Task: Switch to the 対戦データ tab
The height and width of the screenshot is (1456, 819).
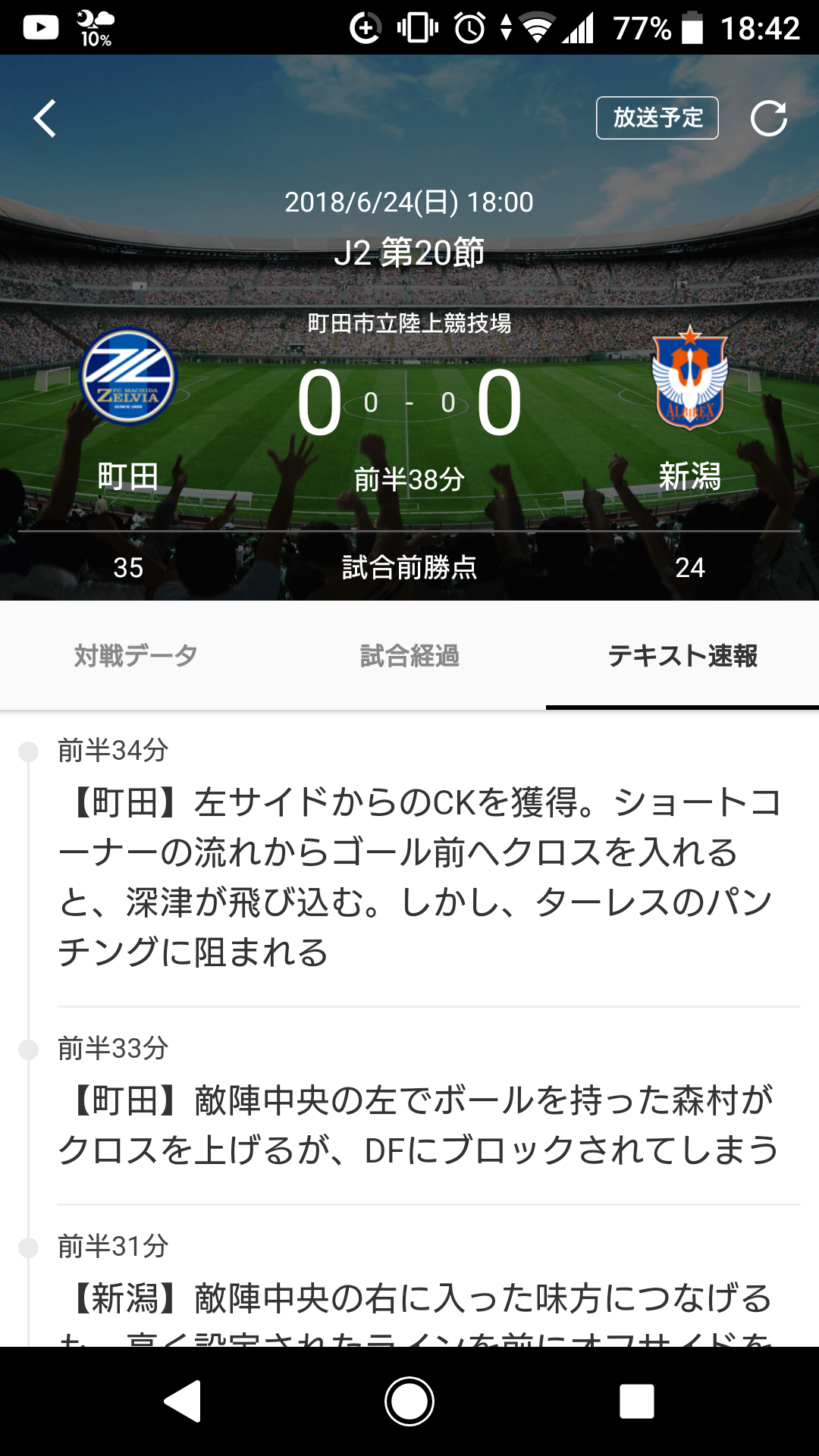Action: pyautogui.click(x=136, y=656)
